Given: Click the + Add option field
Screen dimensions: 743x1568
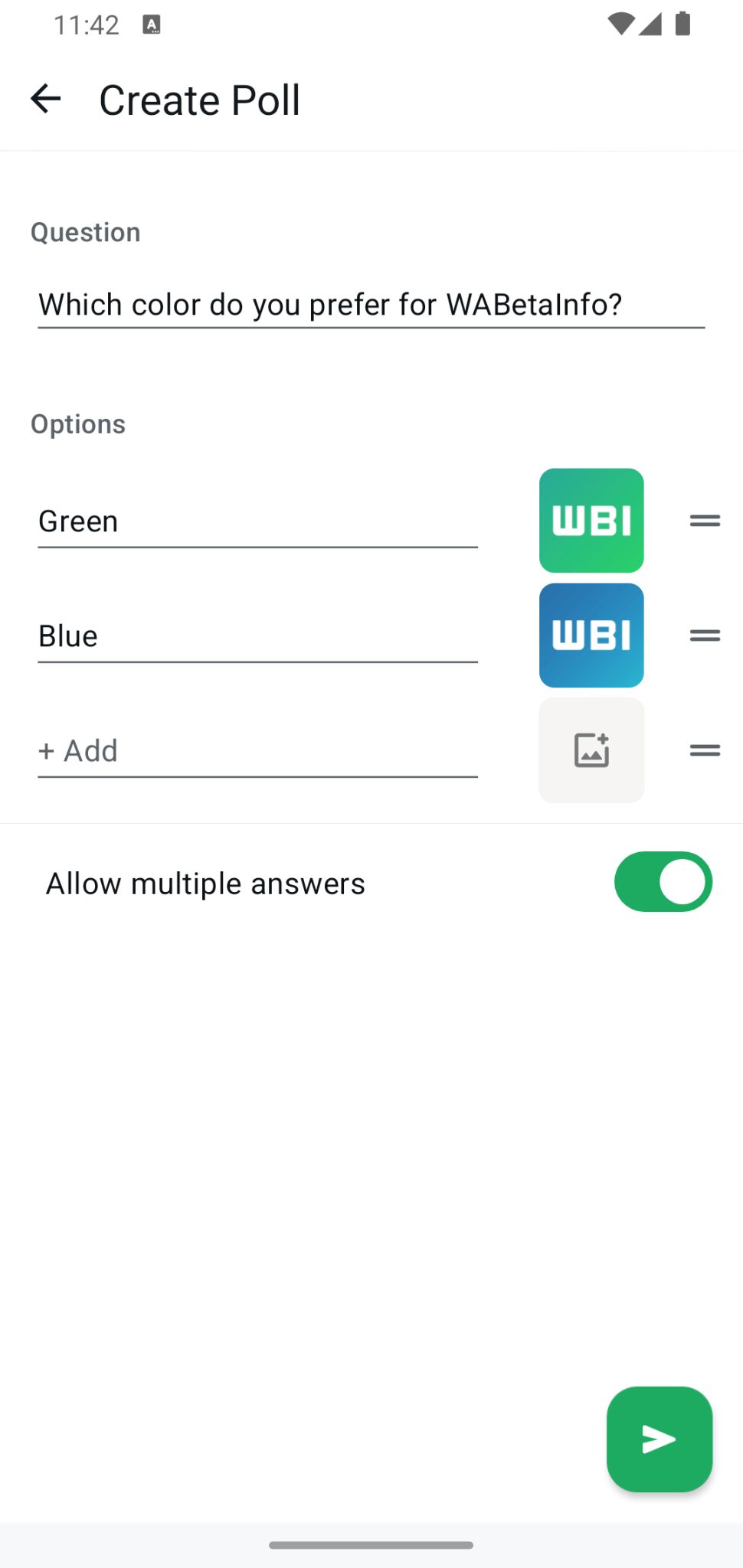Looking at the screenshot, I should (x=257, y=750).
